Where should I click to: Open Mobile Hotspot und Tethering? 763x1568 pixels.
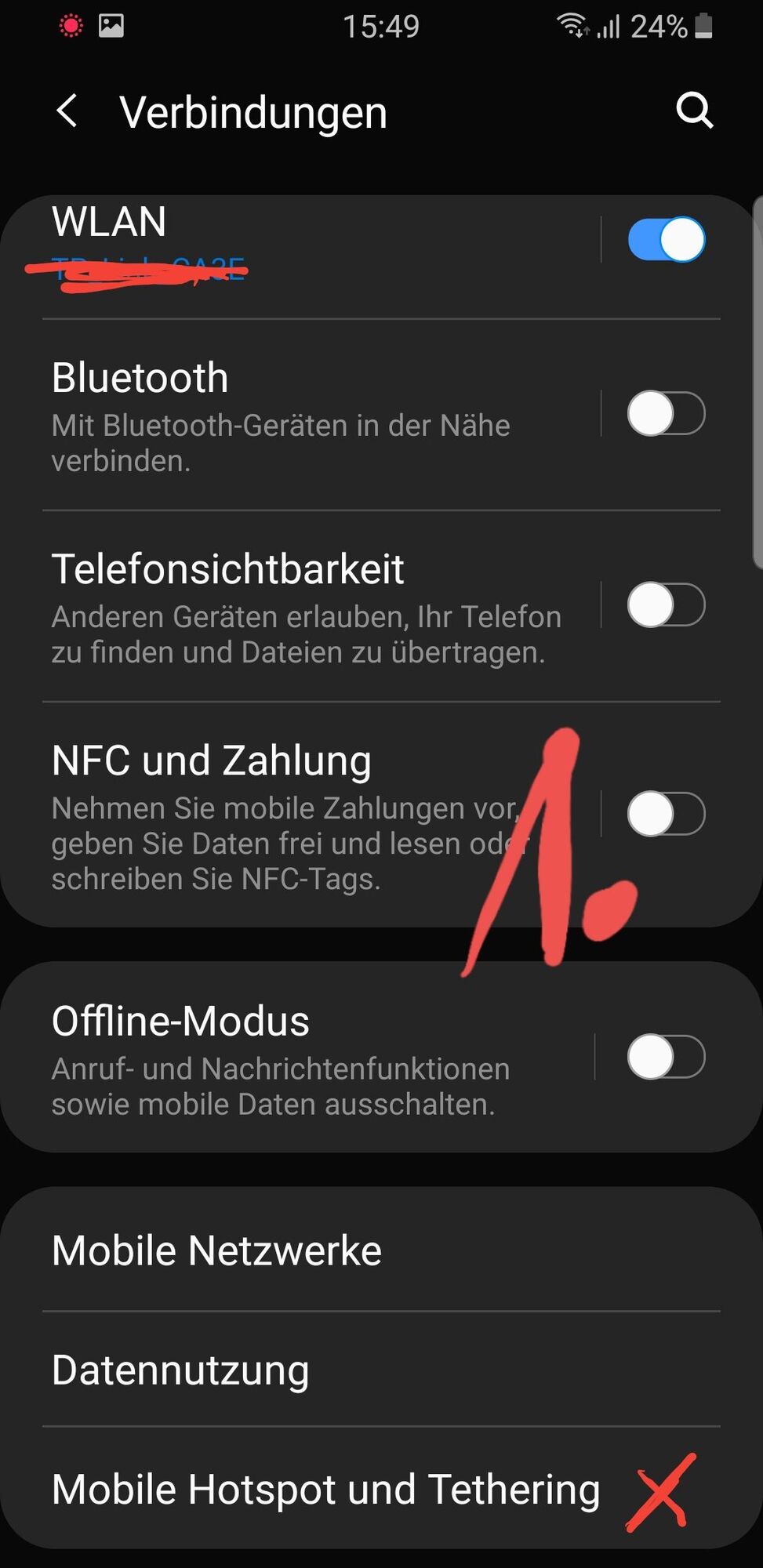pyautogui.click(x=326, y=1489)
